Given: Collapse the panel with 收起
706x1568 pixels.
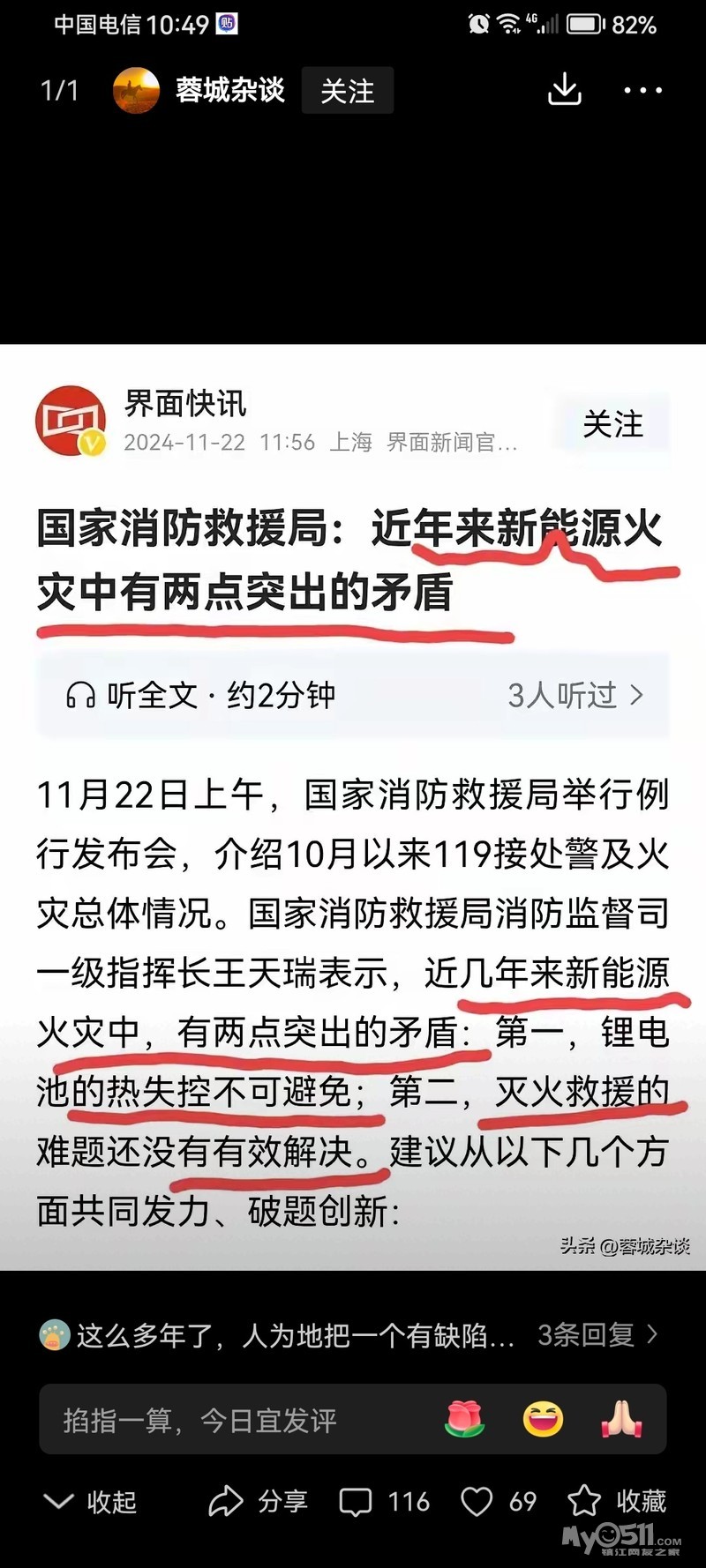Looking at the screenshot, I should 90,1502.
